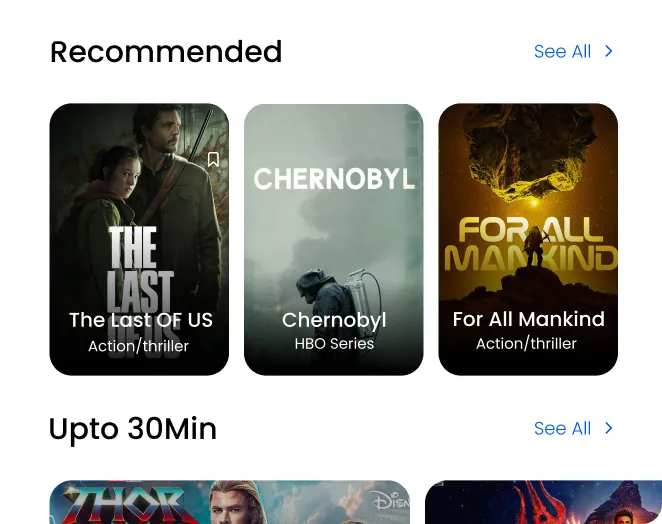Open the Thor movie tile

229,502
